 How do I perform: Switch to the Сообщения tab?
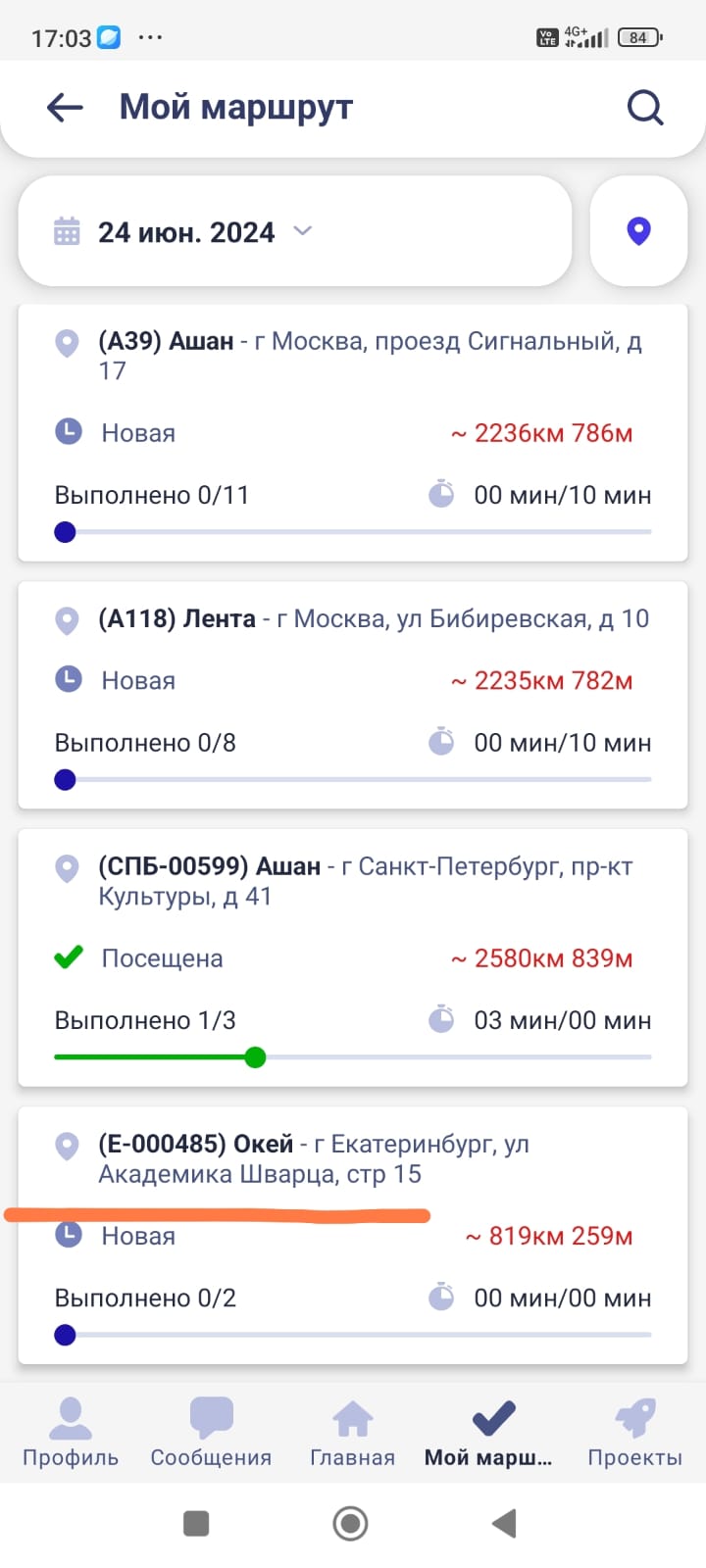point(211,1433)
